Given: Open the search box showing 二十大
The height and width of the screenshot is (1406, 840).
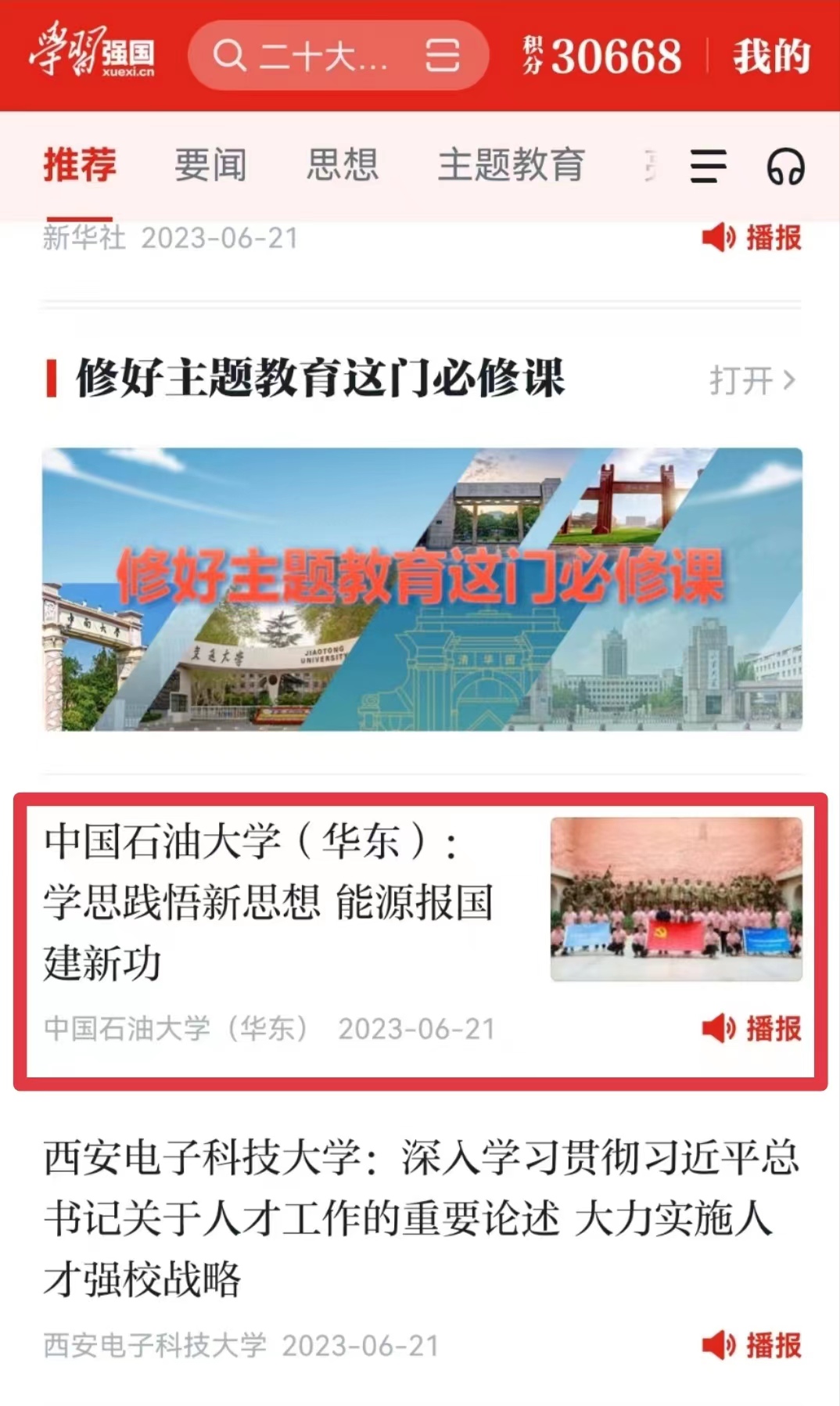Looking at the screenshot, I should pyautogui.click(x=313, y=56).
